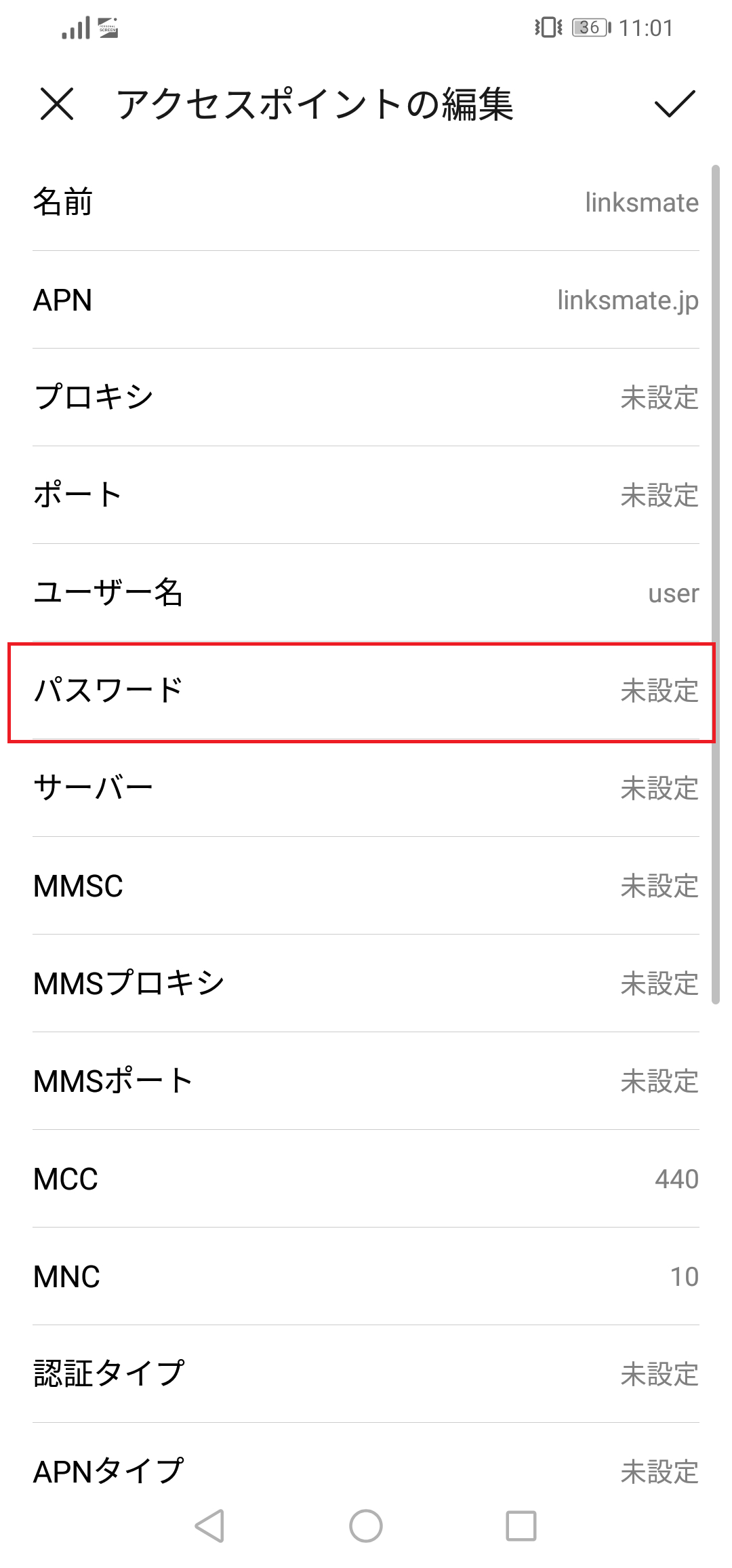Open the サーバー setting
The image size is (732, 1568).
tap(366, 788)
